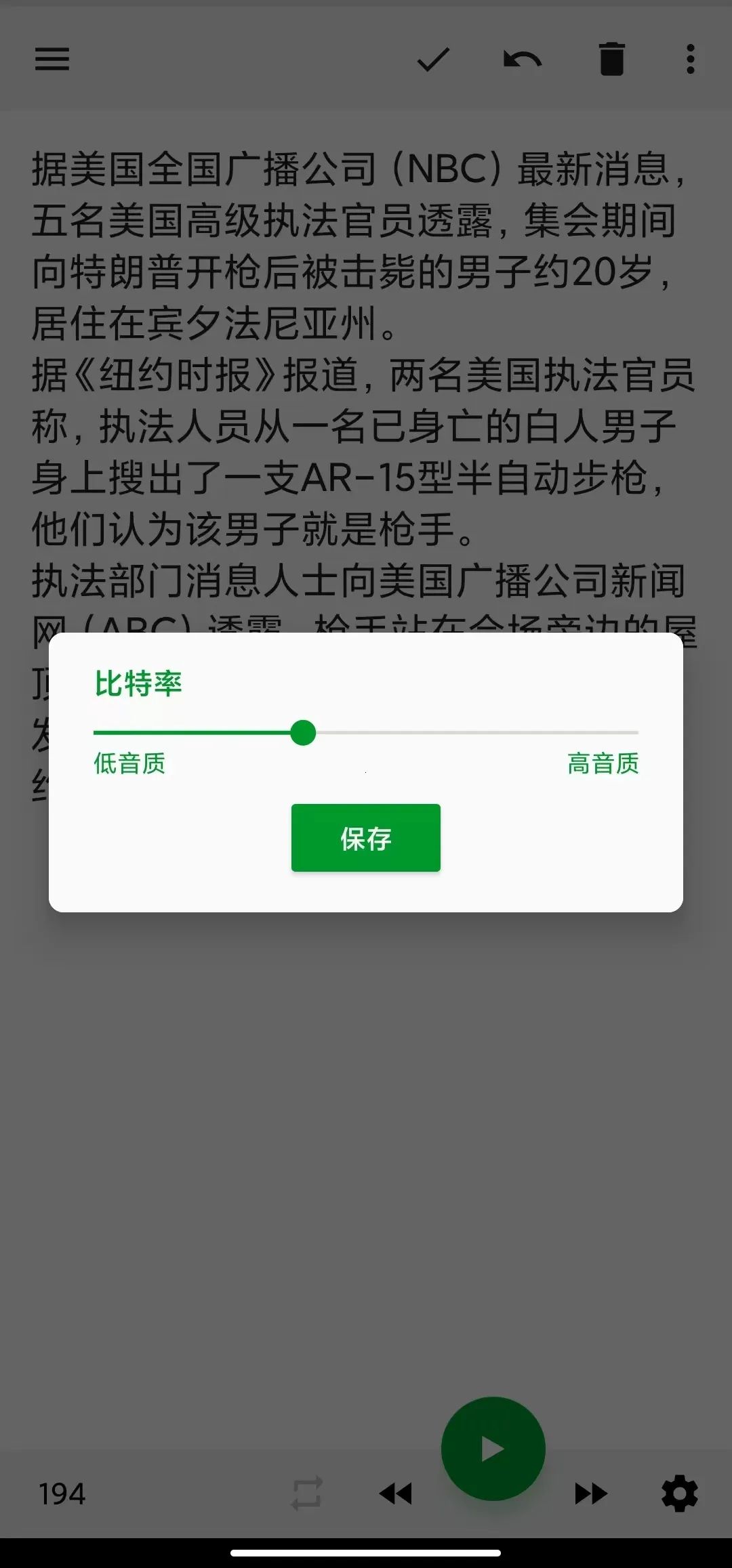Open the three-dot overflow menu
Viewport: 732px width, 1568px height.
[x=691, y=59]
